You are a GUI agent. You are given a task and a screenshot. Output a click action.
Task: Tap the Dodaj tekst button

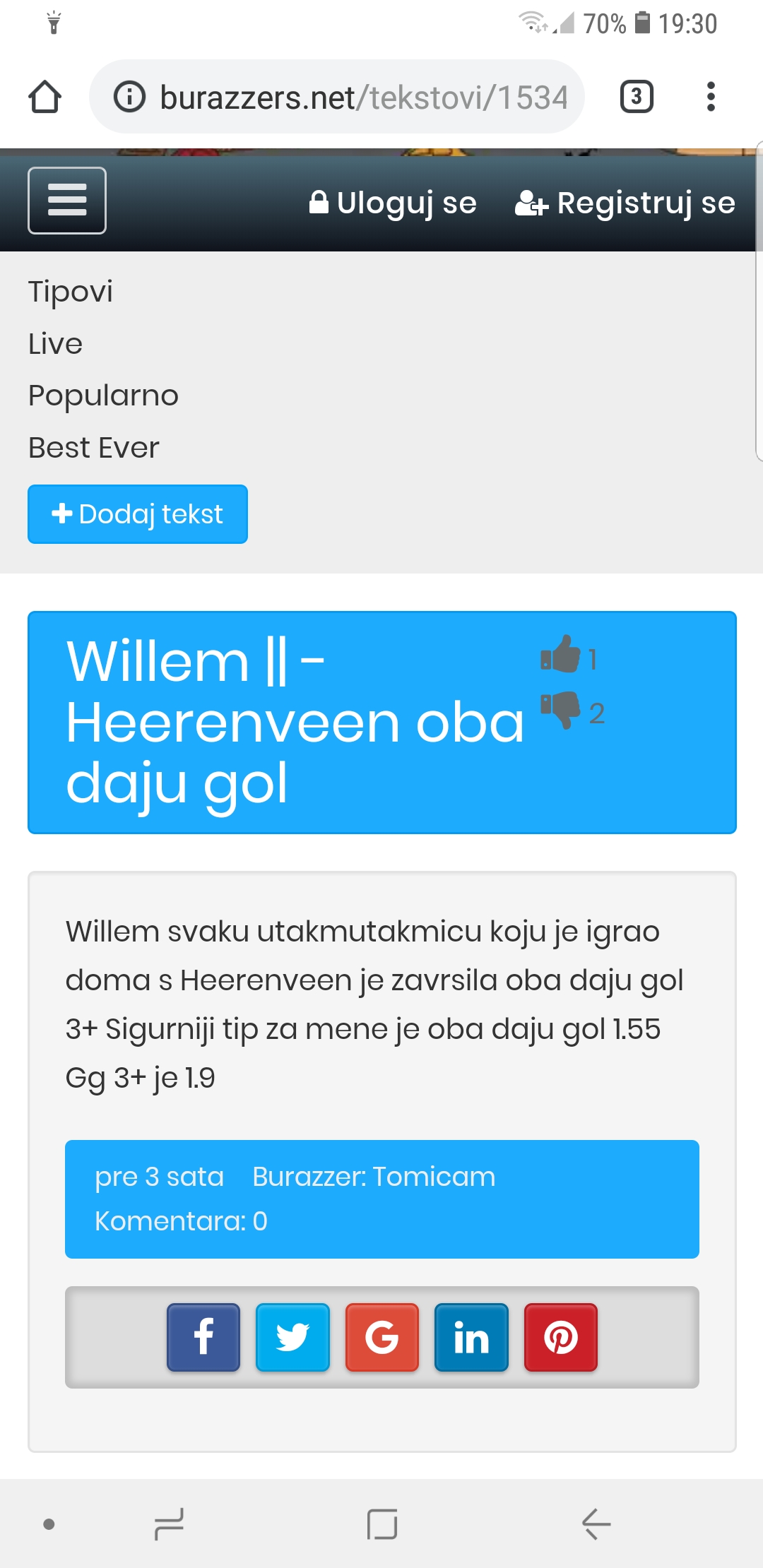coord(138,514)
